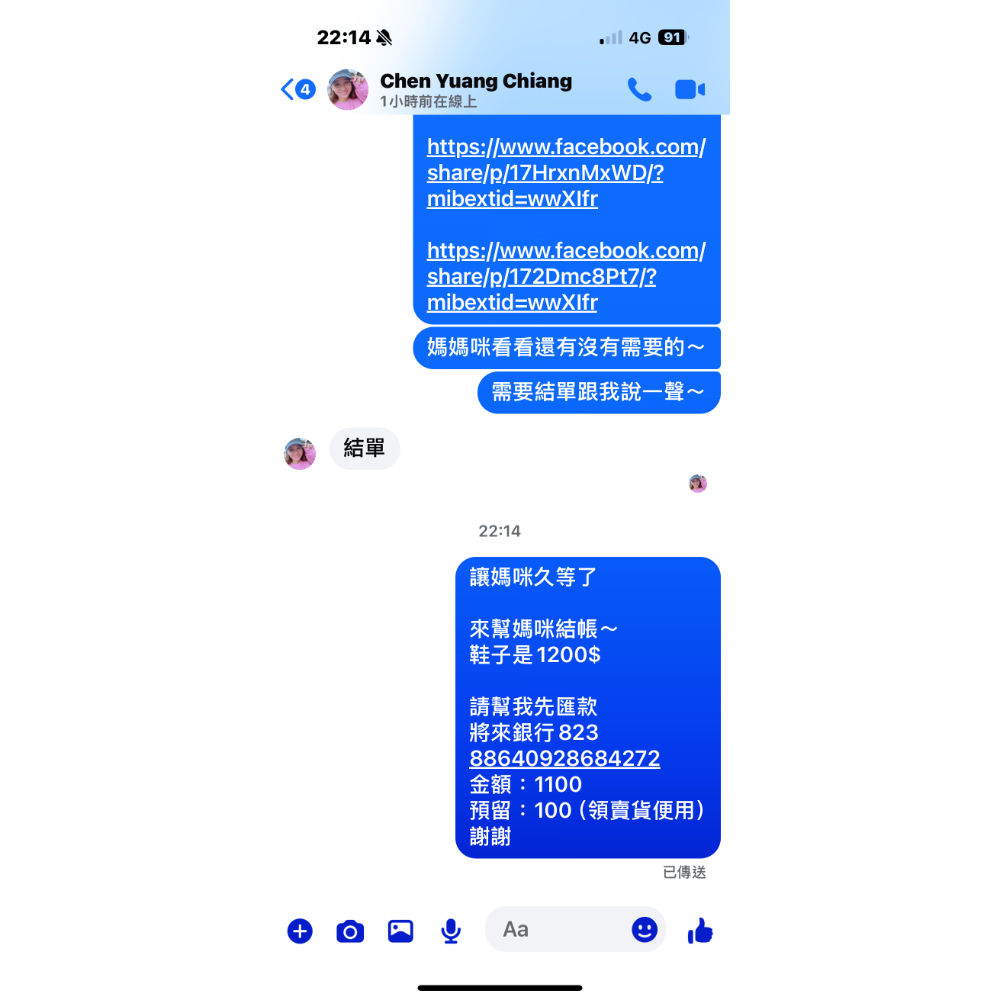The width and height of the screenshot is (1000, 1000).
Task: Open the photo gallery picker
Action: [401, 931]
